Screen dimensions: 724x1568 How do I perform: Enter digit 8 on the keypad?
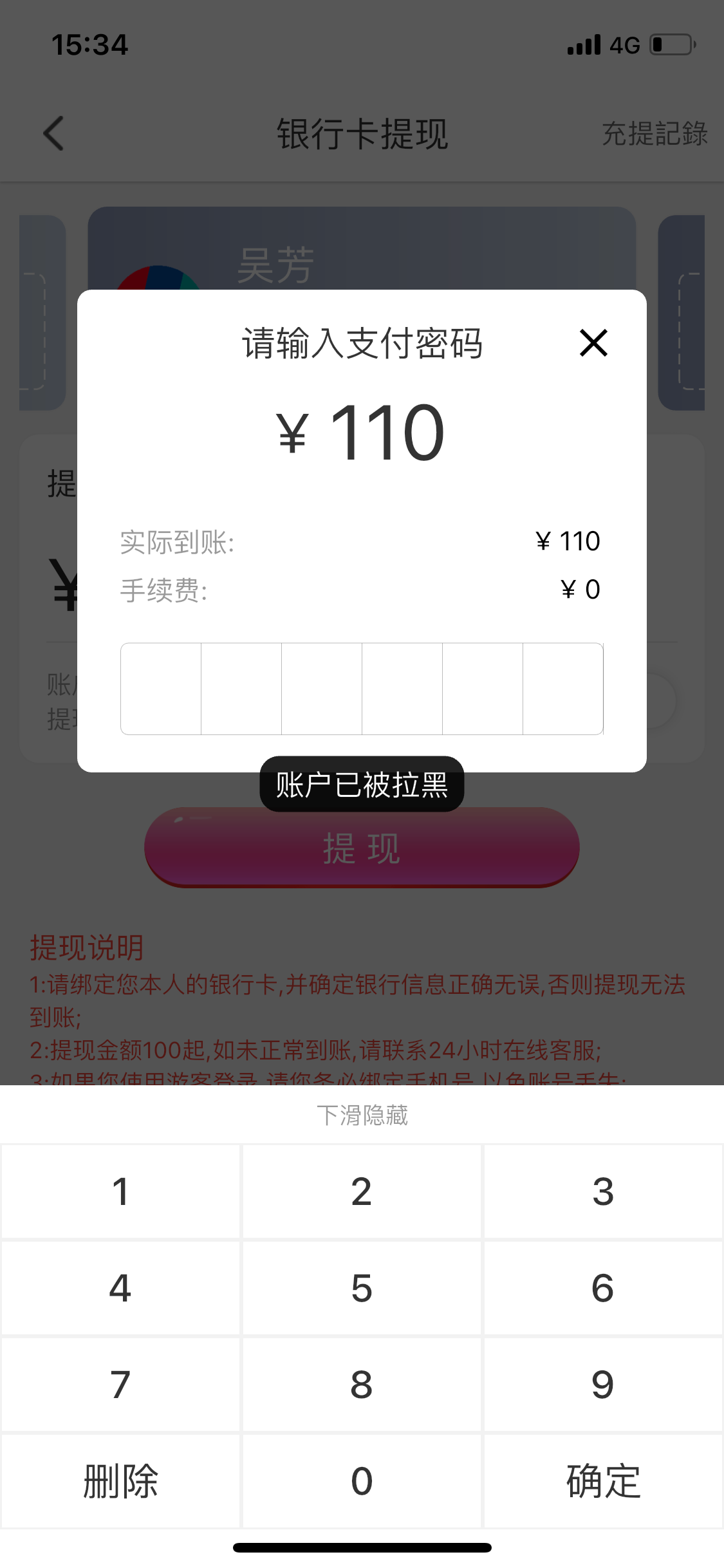point(362,1385)
